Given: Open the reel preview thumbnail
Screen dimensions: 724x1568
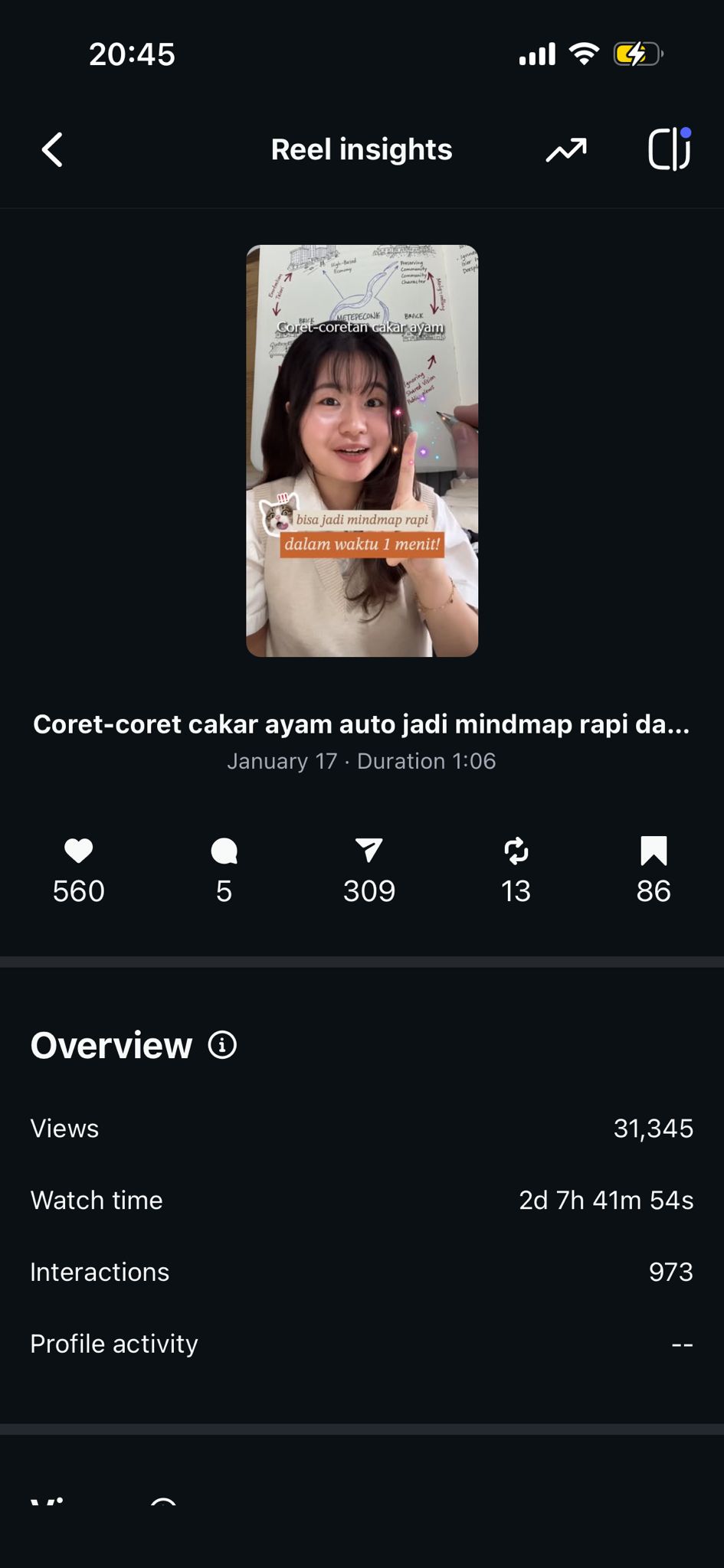Looking at the screenshot, I should pos(362,451).
